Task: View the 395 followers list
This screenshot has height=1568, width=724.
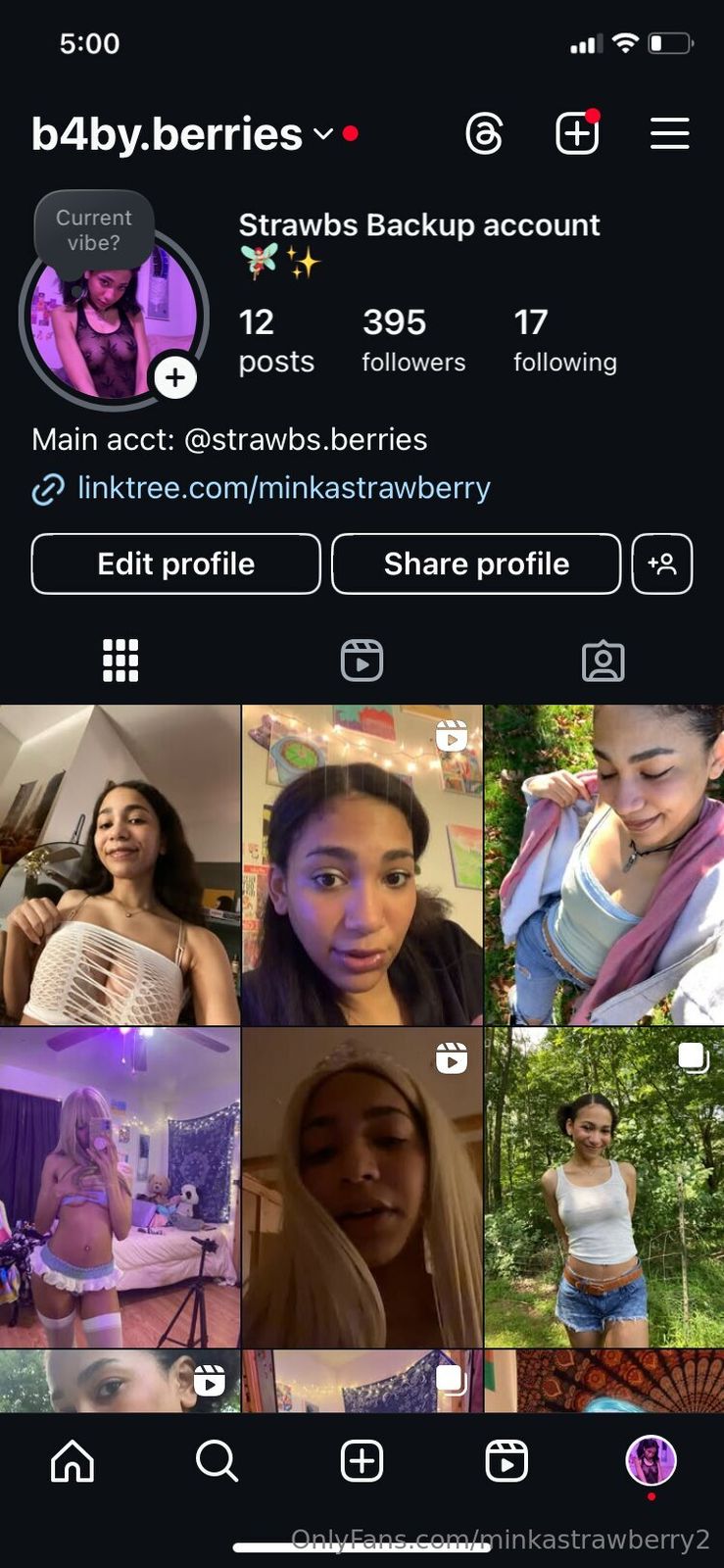Action: pyautogui.click(x=412, y=340)
